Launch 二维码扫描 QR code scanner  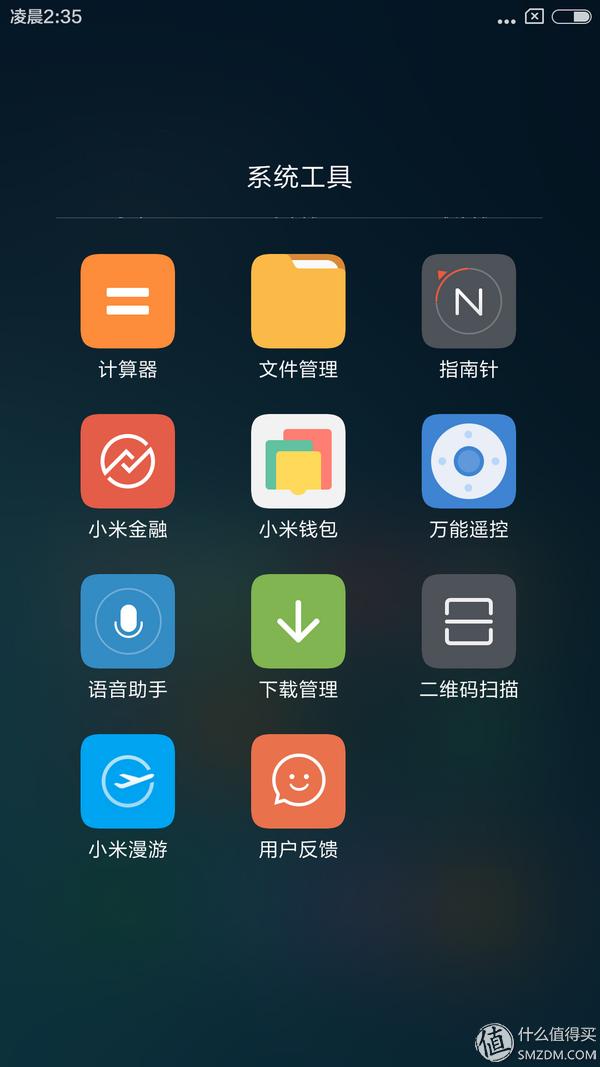click(x=468, y=621)
